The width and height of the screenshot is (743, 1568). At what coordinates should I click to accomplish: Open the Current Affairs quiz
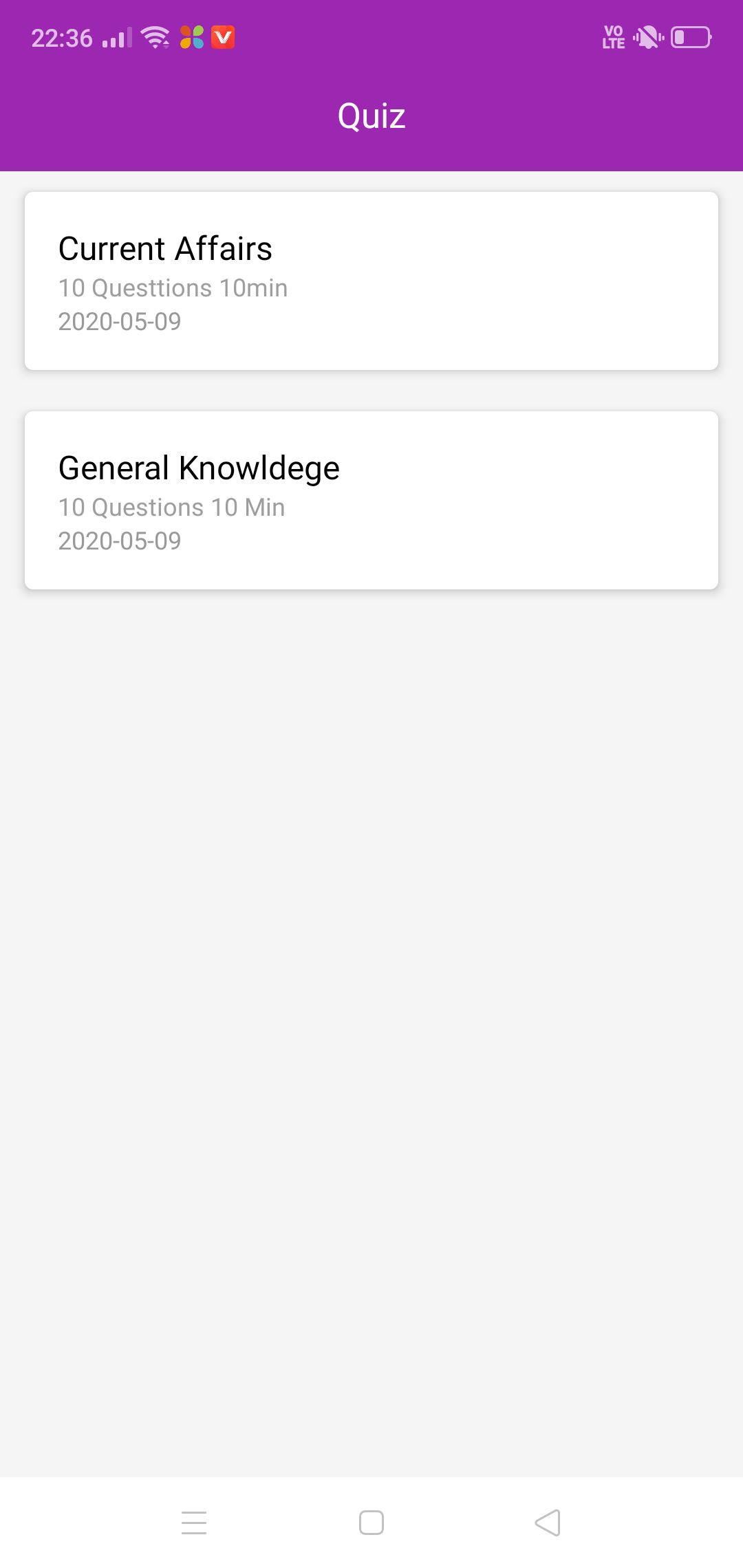click(371, 281)
